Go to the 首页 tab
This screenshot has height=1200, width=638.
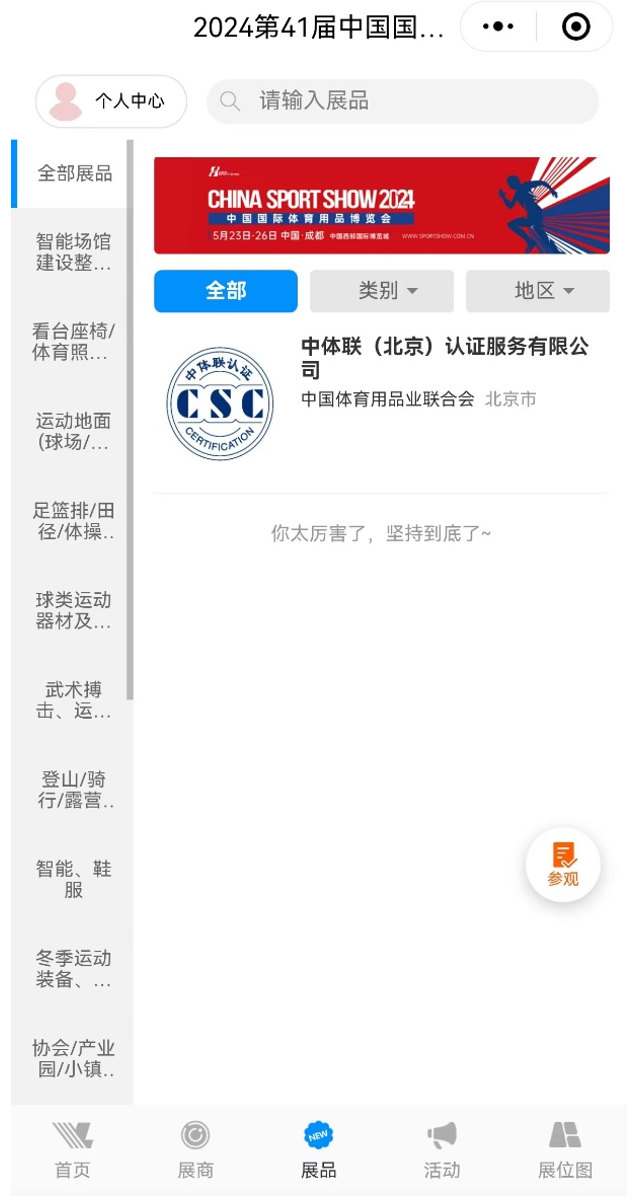tap(72, 1150)
